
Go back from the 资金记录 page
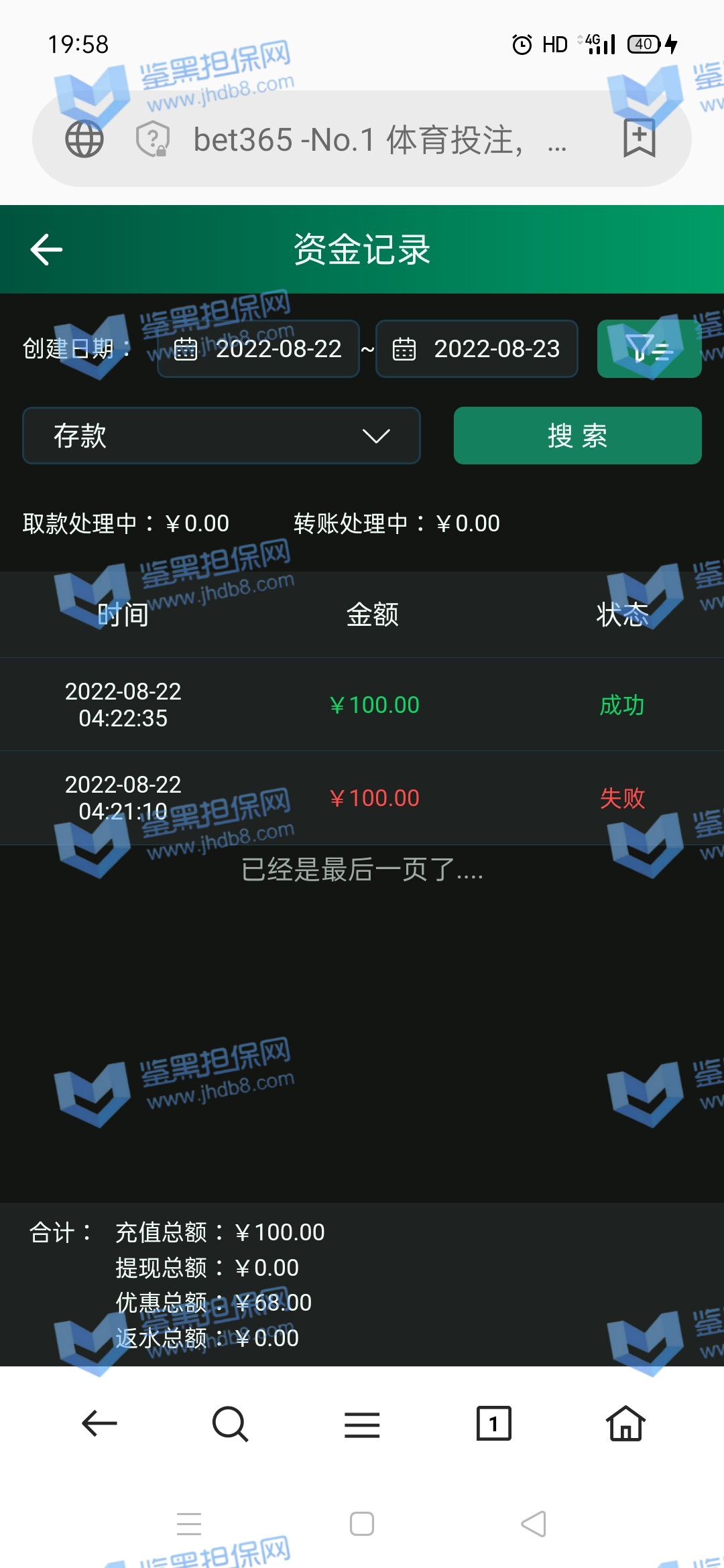point(46,249)
